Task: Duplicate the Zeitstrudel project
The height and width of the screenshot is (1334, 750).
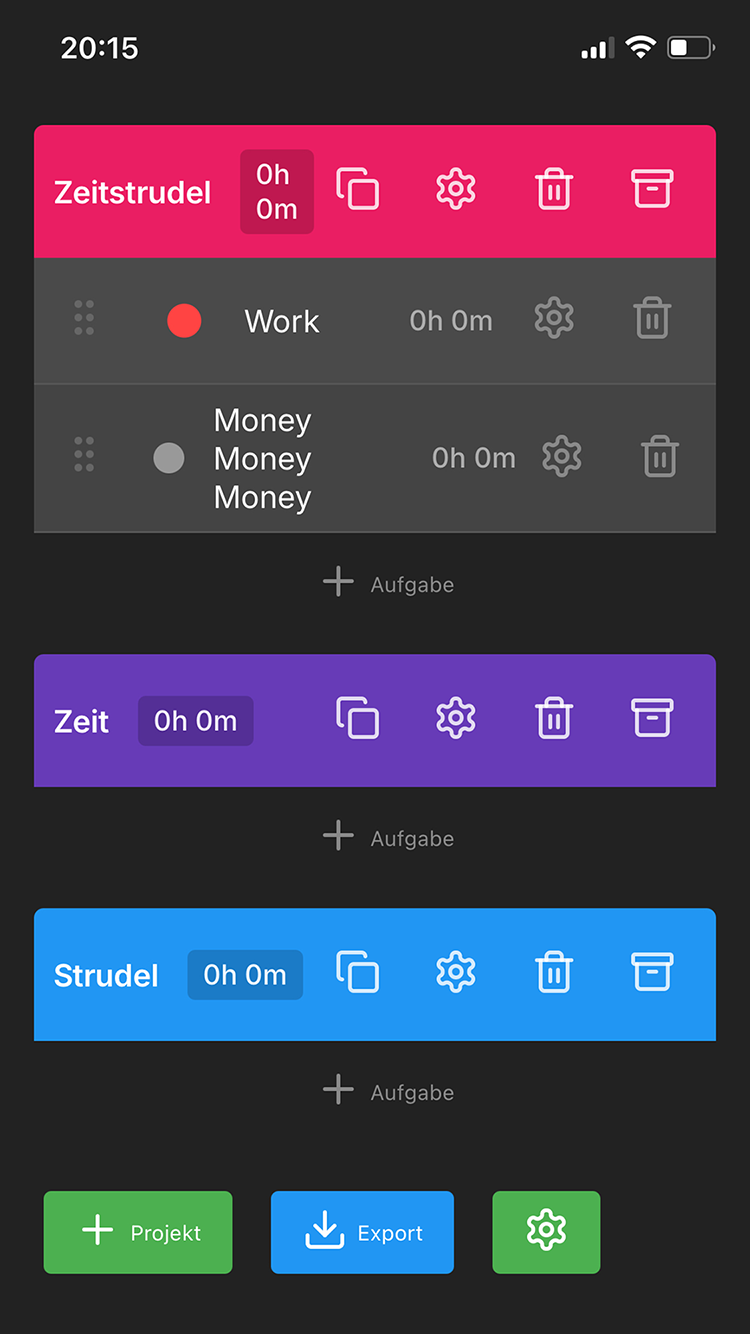Action: point(357,189)
